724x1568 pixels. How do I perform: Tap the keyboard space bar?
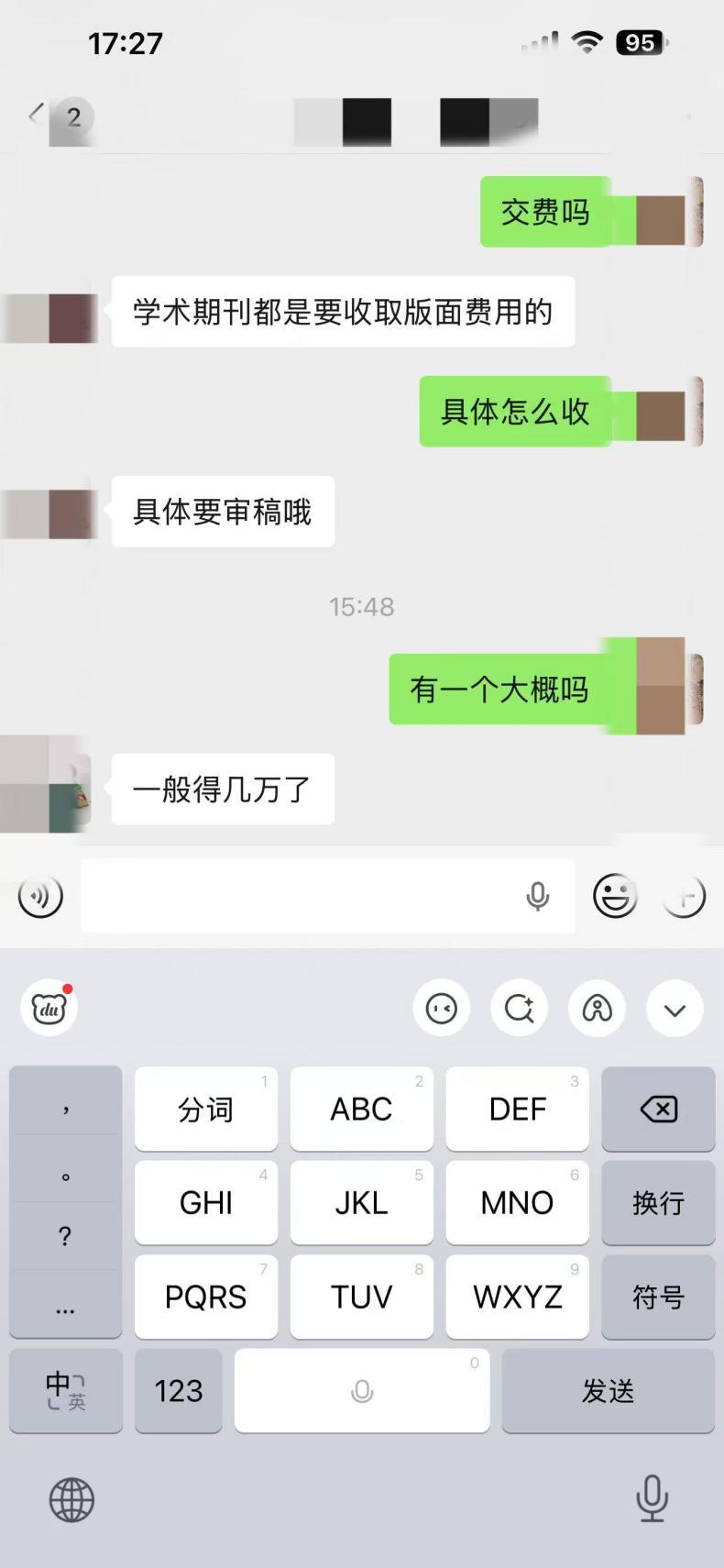[x=362, y=1390]
